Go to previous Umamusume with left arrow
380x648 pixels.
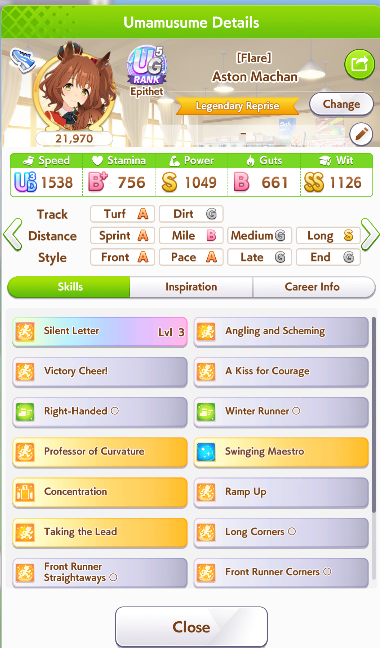(12, 235)
